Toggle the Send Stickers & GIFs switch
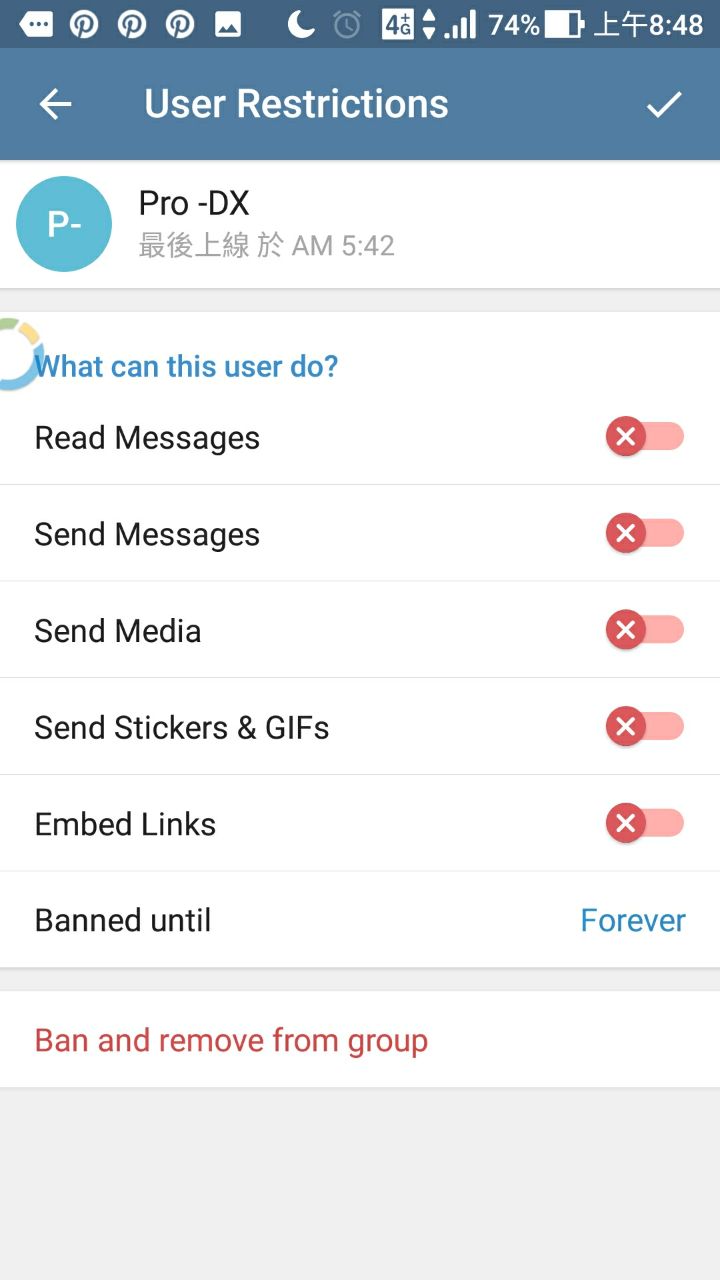The image size is (720, 1280). pyautogui.click(x=644, y=727)
